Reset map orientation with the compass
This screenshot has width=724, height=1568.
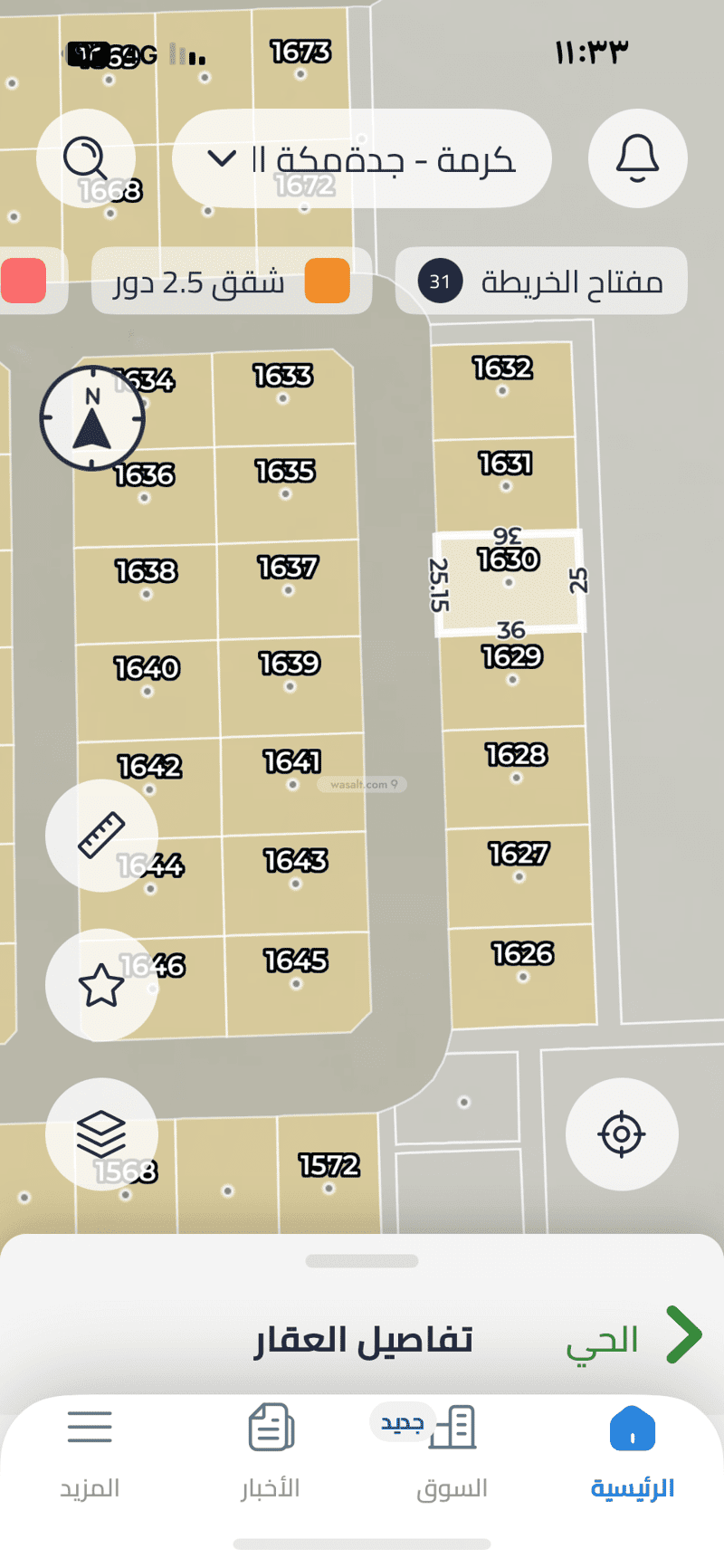point(92,418)
